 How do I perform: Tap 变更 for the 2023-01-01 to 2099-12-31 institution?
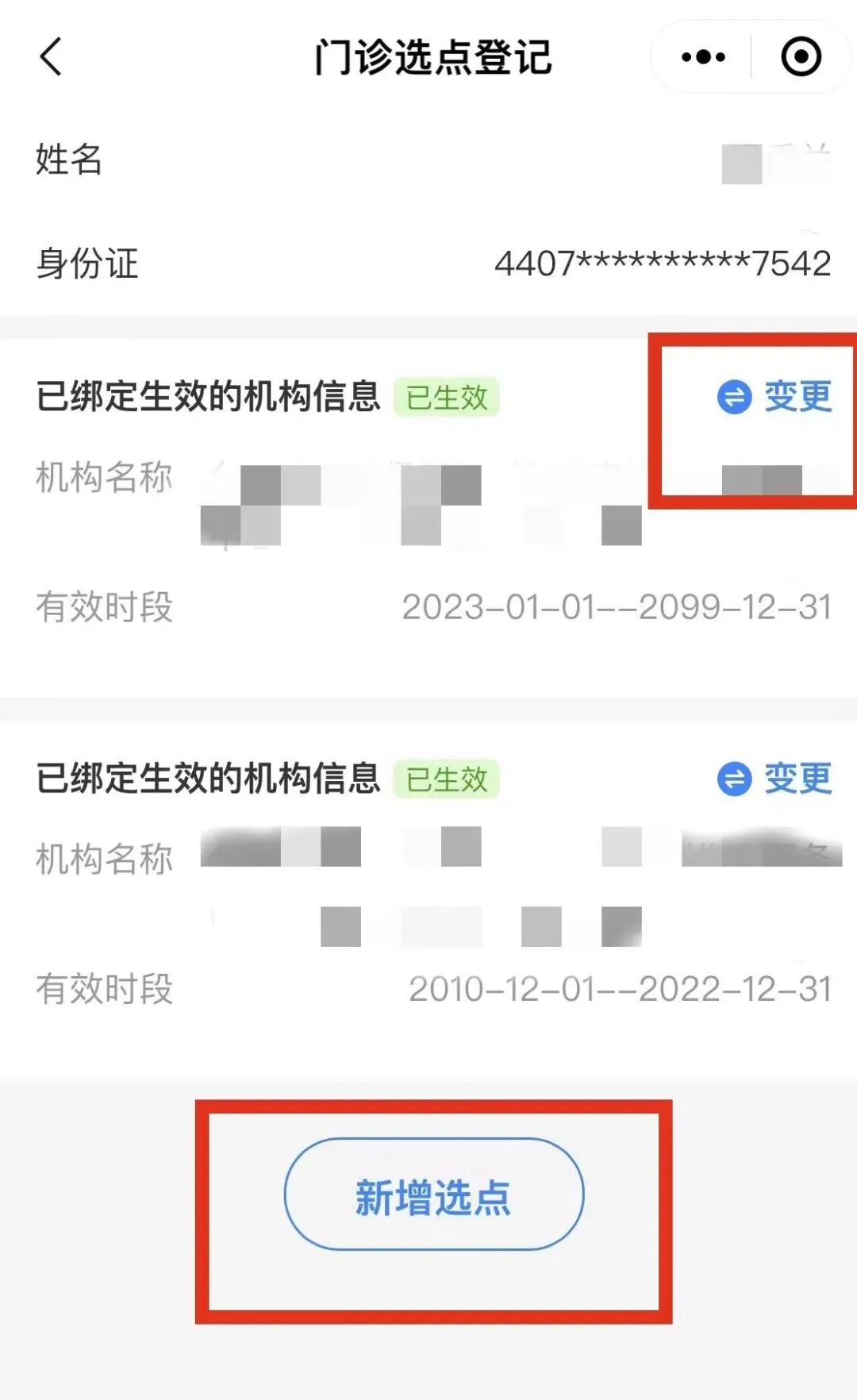776,397
